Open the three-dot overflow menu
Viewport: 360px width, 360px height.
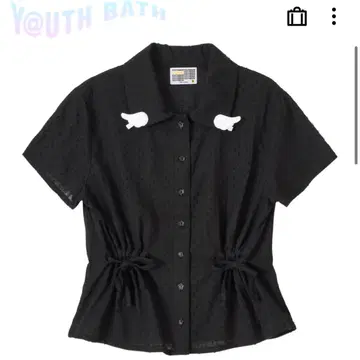(334, 16)
